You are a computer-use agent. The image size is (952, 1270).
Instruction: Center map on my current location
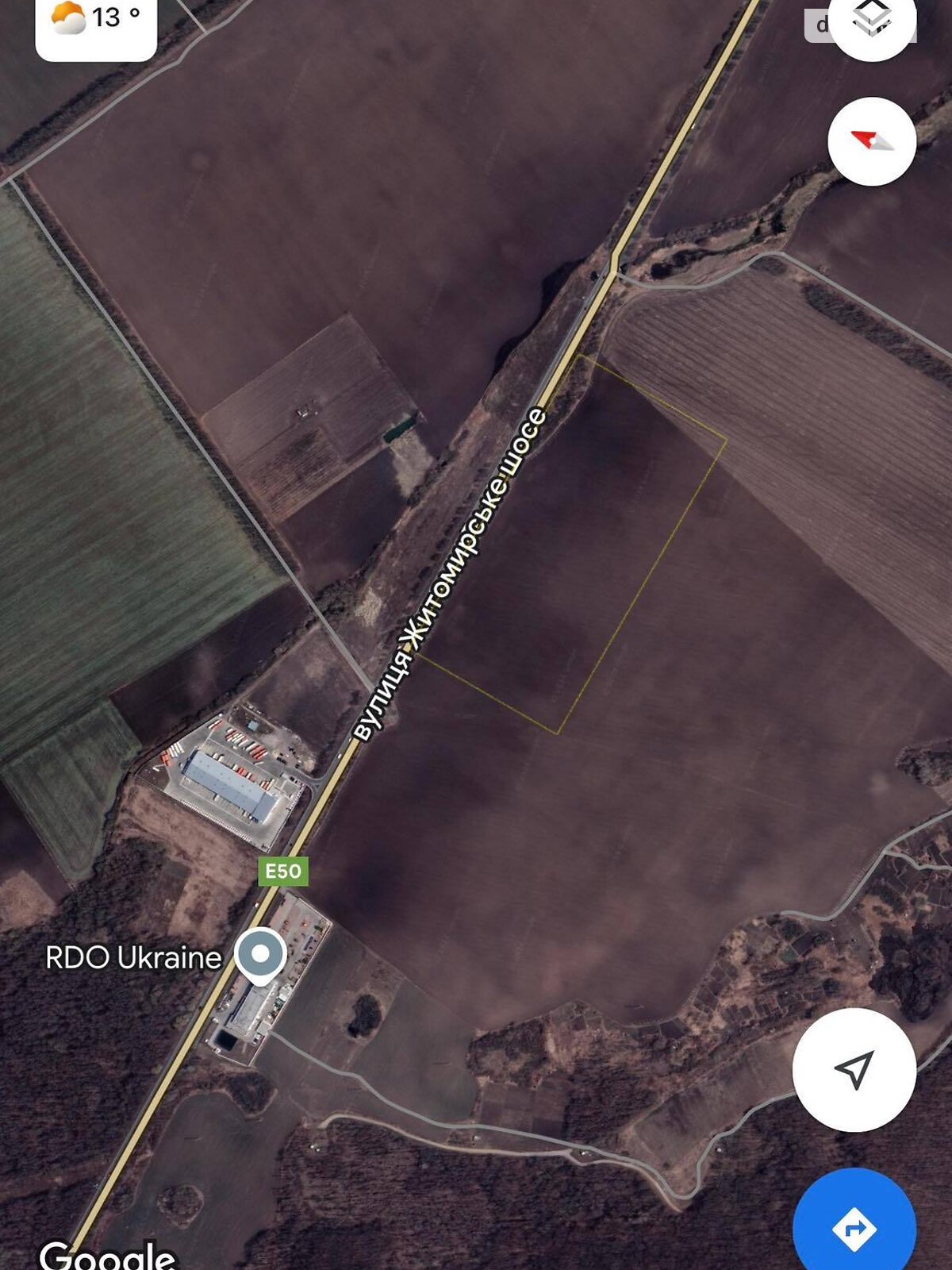854,1069
